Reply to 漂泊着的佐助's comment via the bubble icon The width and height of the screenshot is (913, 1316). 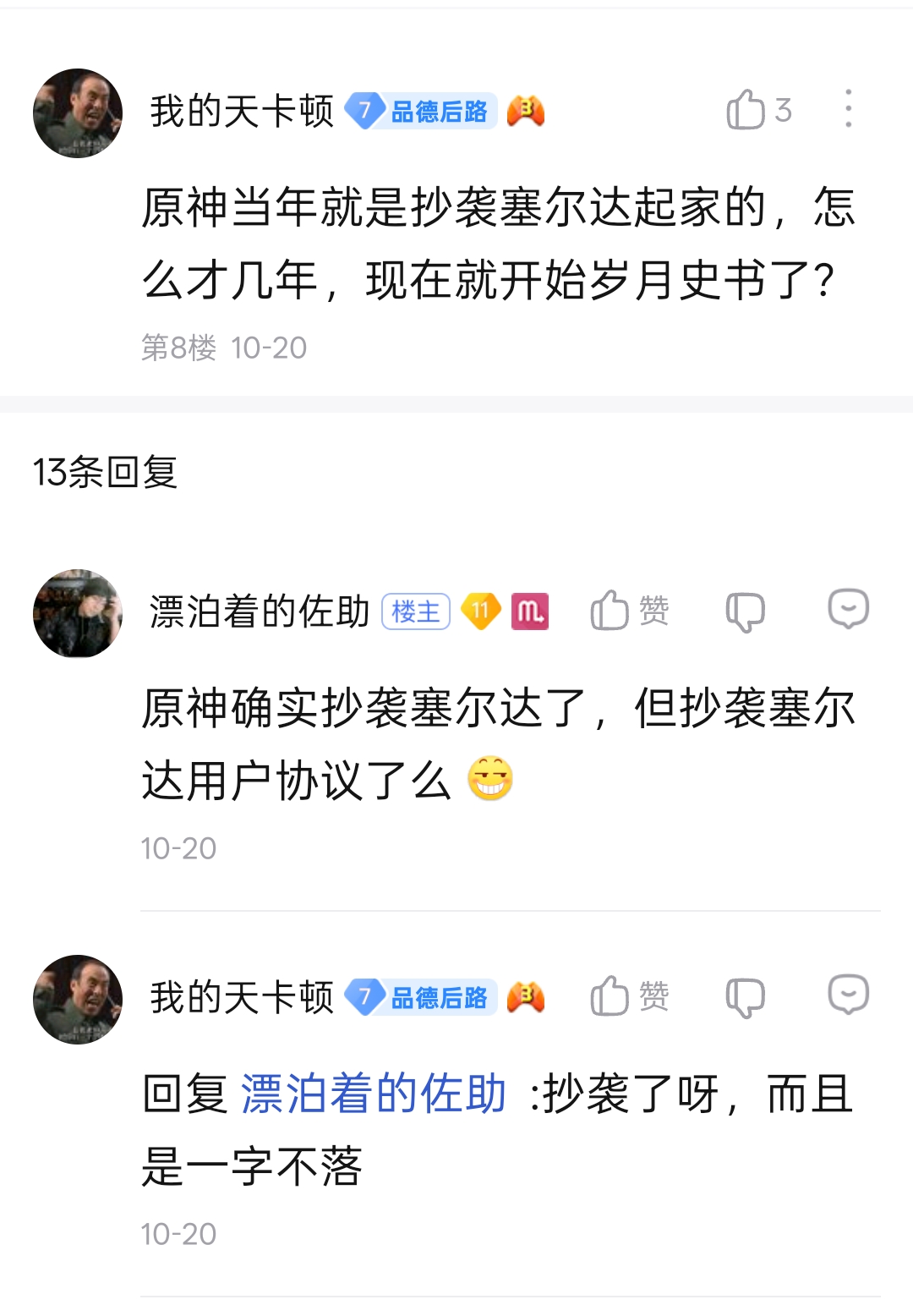(848, 610)
